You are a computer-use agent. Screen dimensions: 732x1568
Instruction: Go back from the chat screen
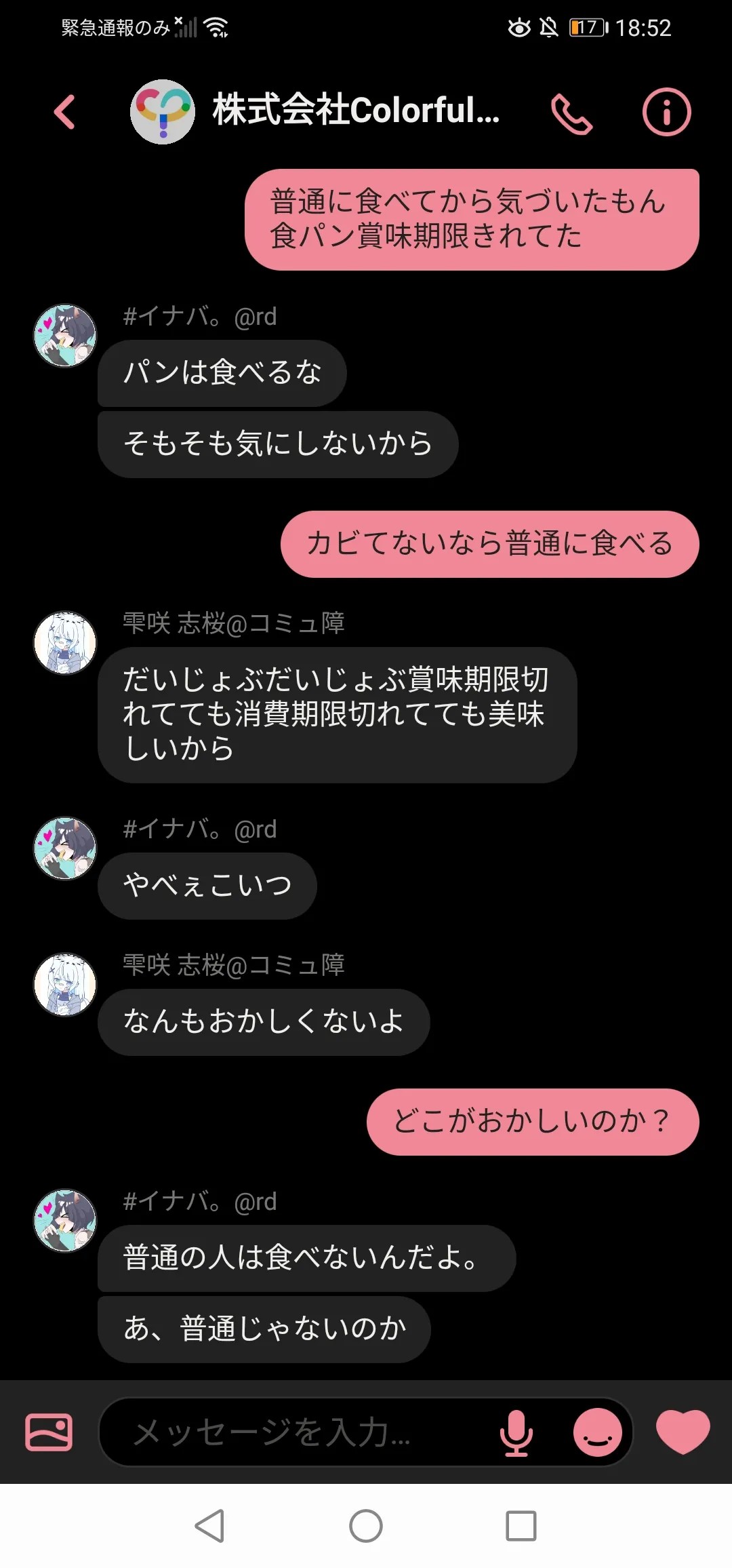point(65,112)
